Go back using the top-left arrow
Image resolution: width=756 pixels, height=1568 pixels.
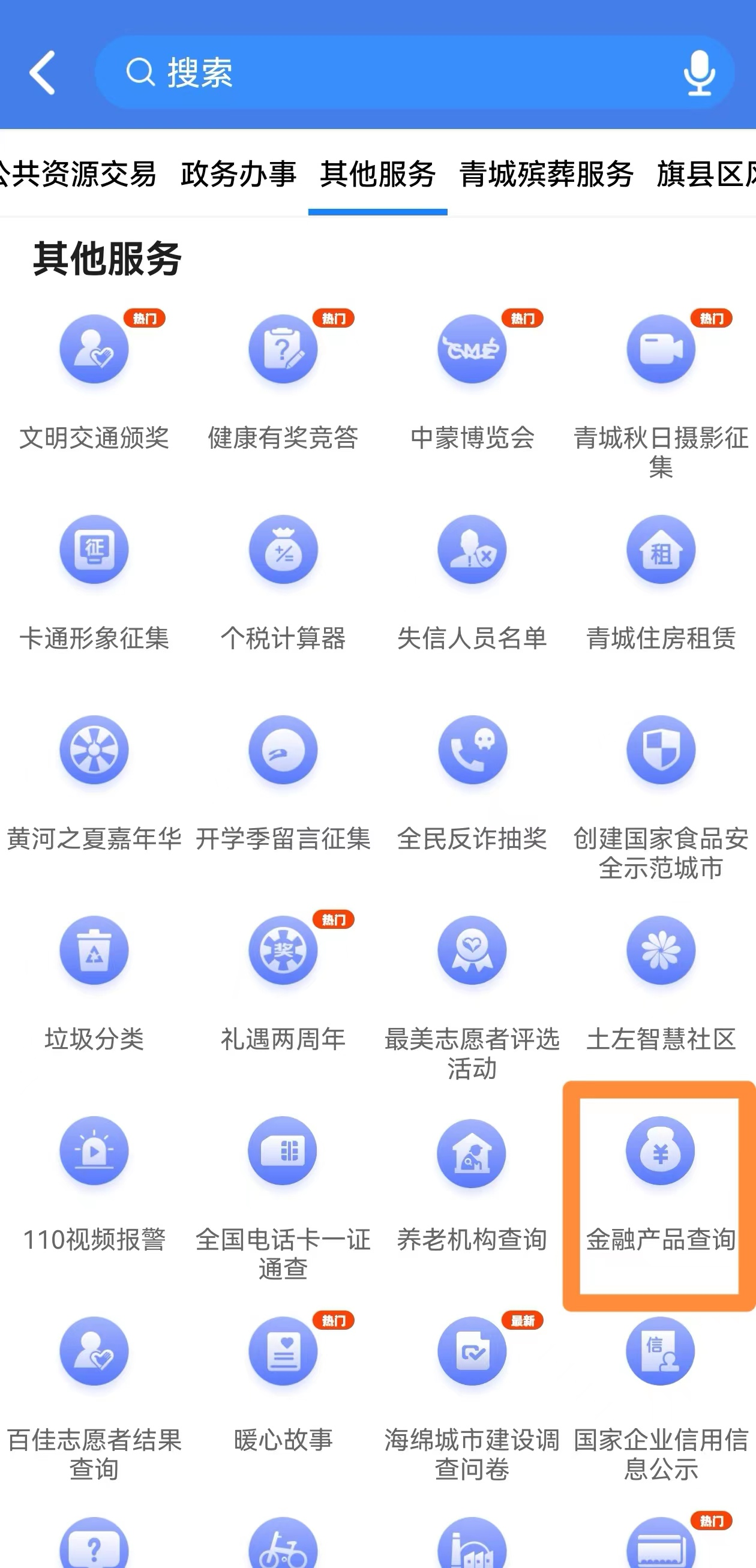point(43,73)
